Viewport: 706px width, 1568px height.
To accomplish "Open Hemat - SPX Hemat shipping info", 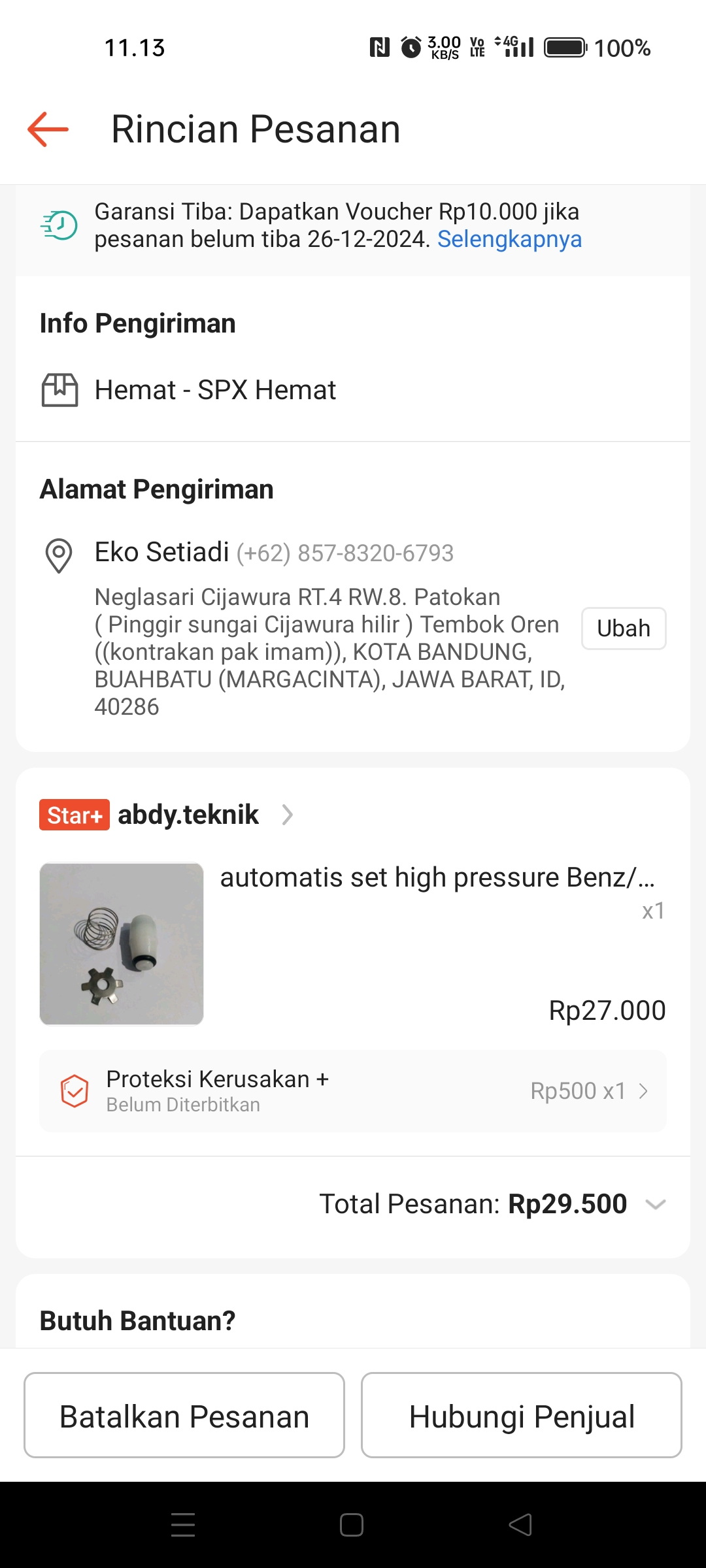I will [216, 390].
